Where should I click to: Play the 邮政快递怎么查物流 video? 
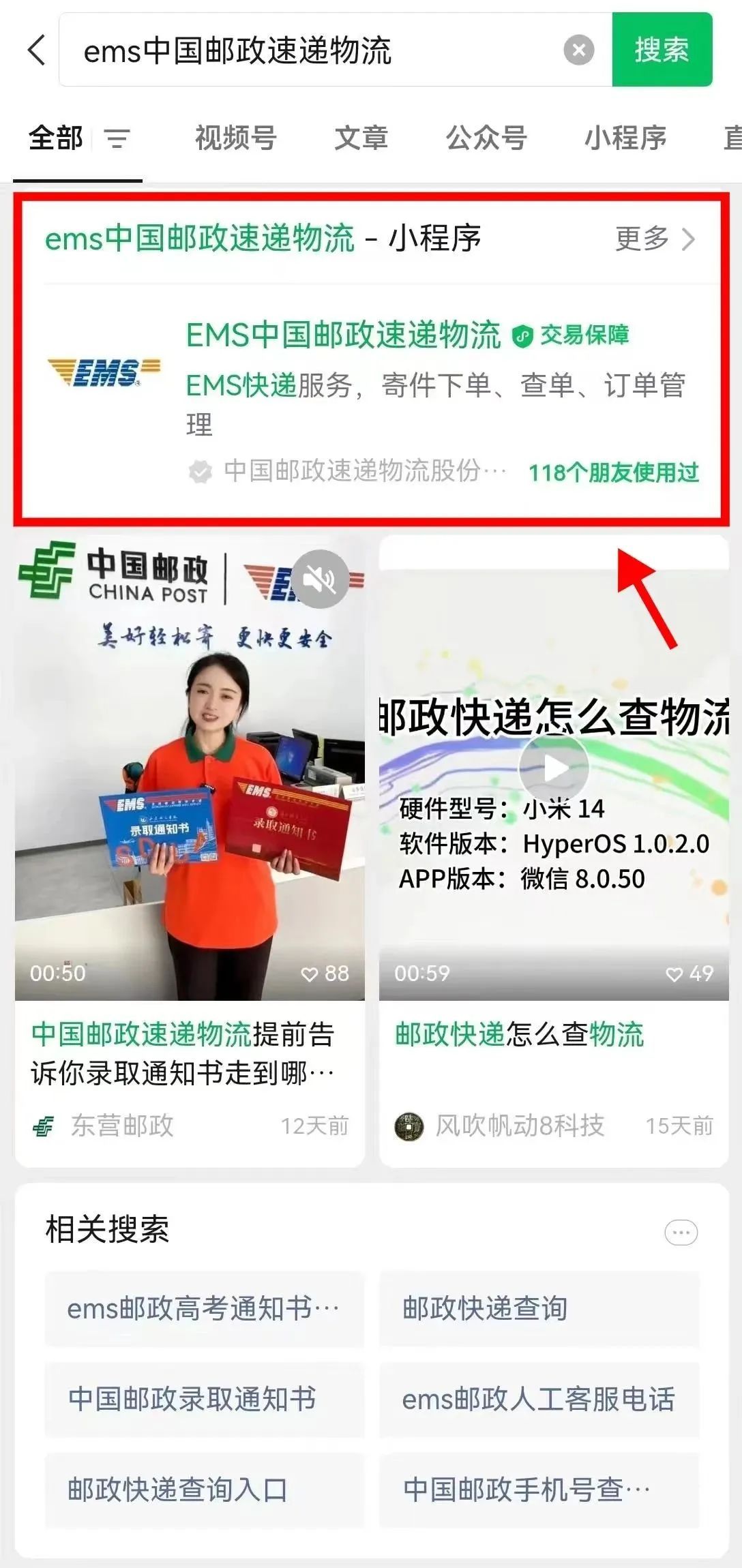(554, 768)
